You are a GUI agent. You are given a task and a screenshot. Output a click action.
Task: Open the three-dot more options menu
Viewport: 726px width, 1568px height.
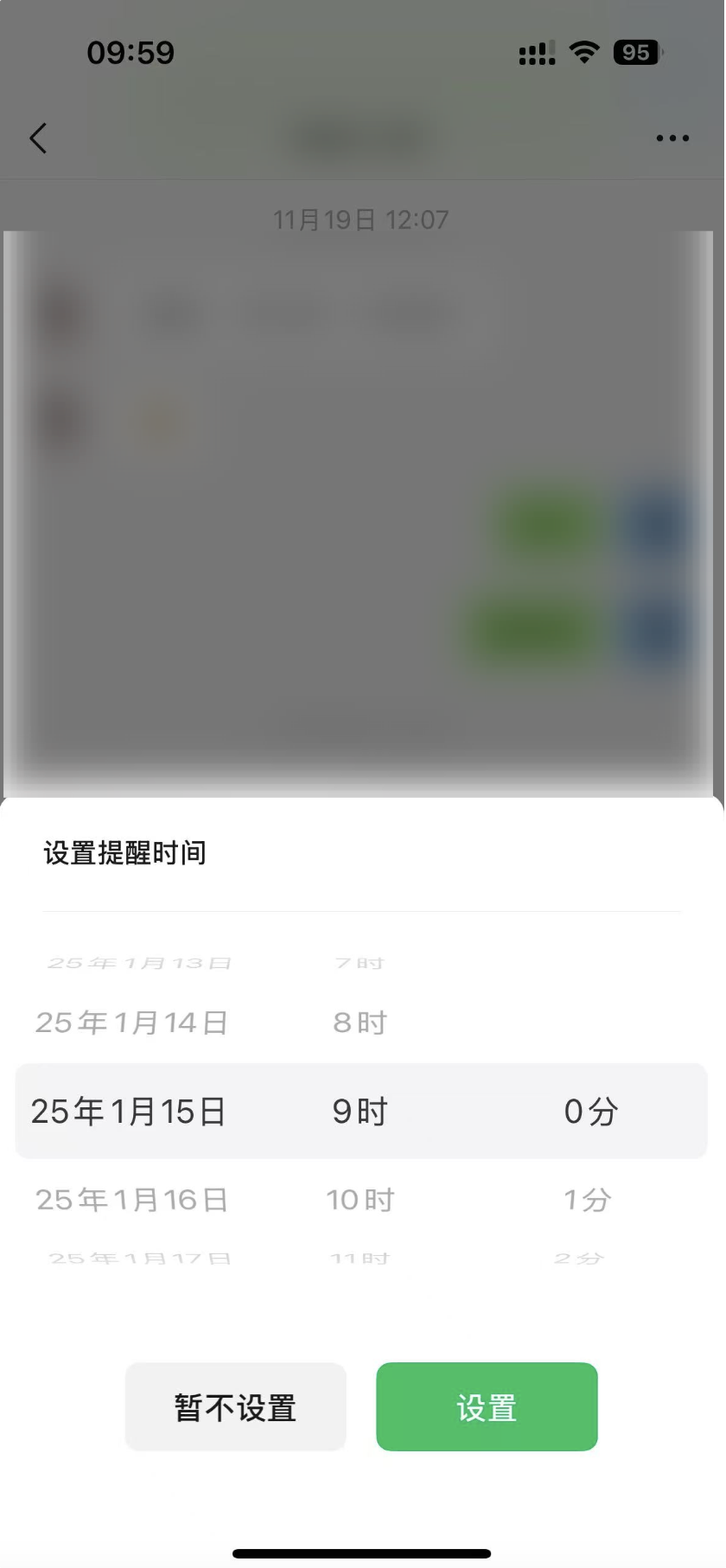tap(672, 138)
